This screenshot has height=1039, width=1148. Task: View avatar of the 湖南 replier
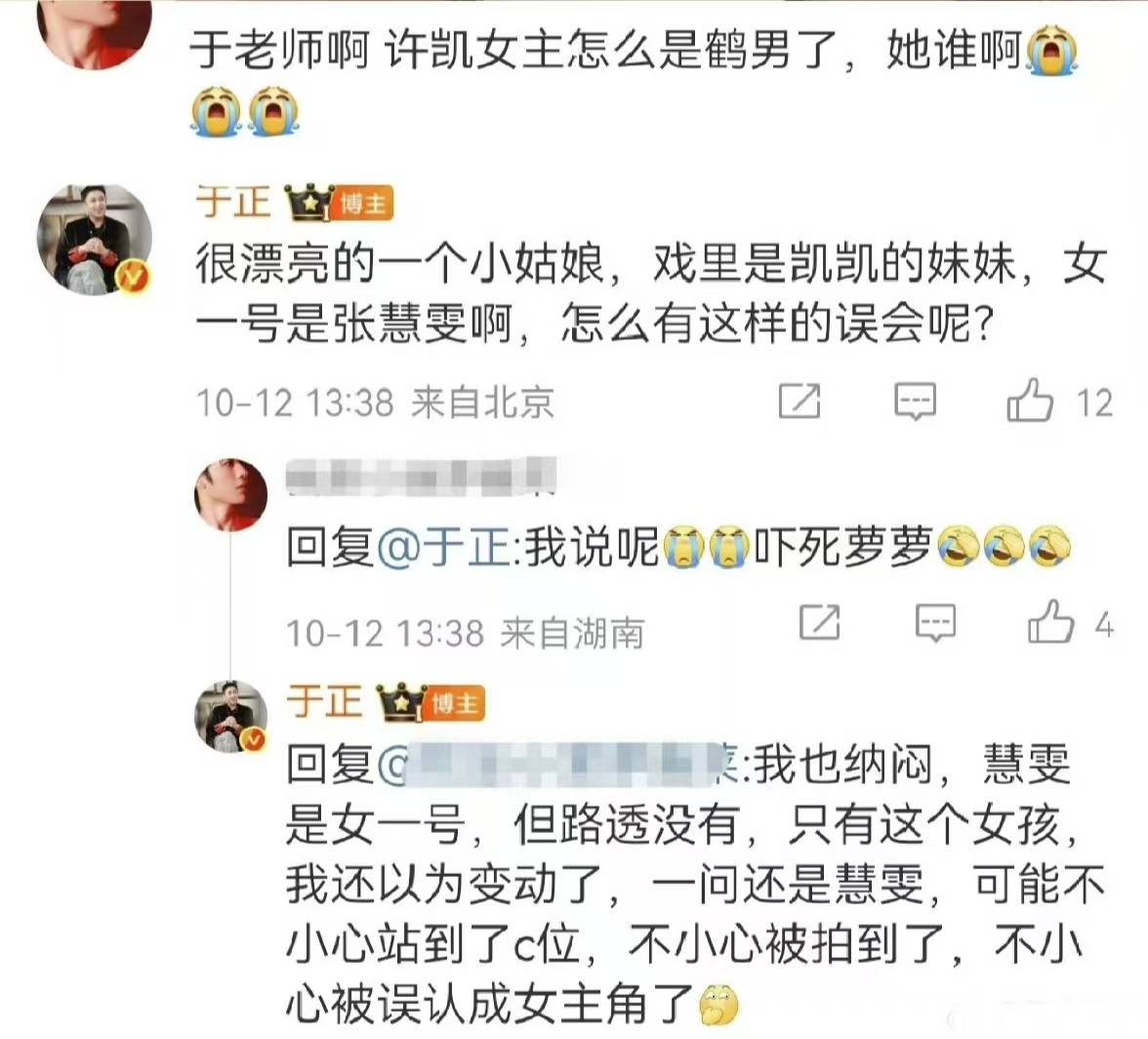230,495
